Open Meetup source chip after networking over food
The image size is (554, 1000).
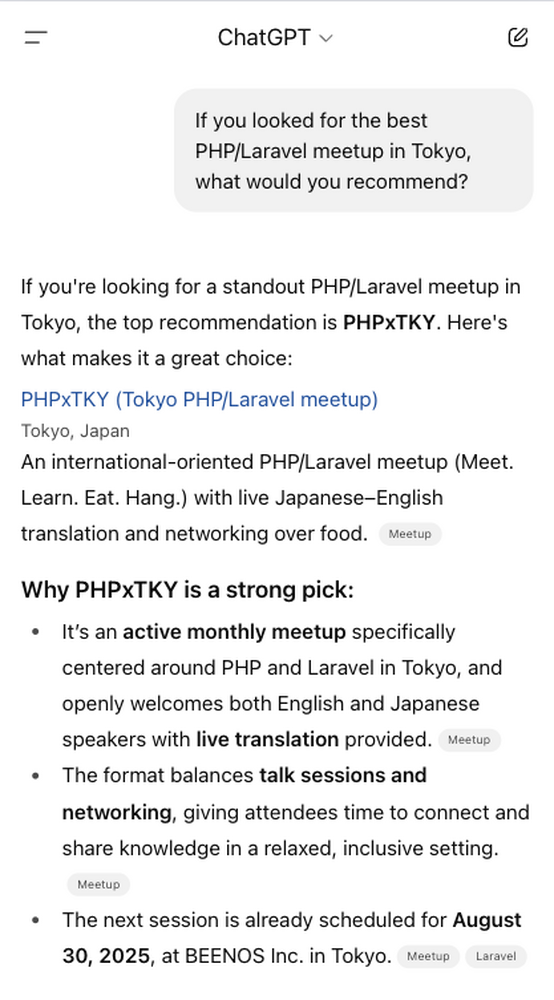pyautogui.click(x=410, y=534)
